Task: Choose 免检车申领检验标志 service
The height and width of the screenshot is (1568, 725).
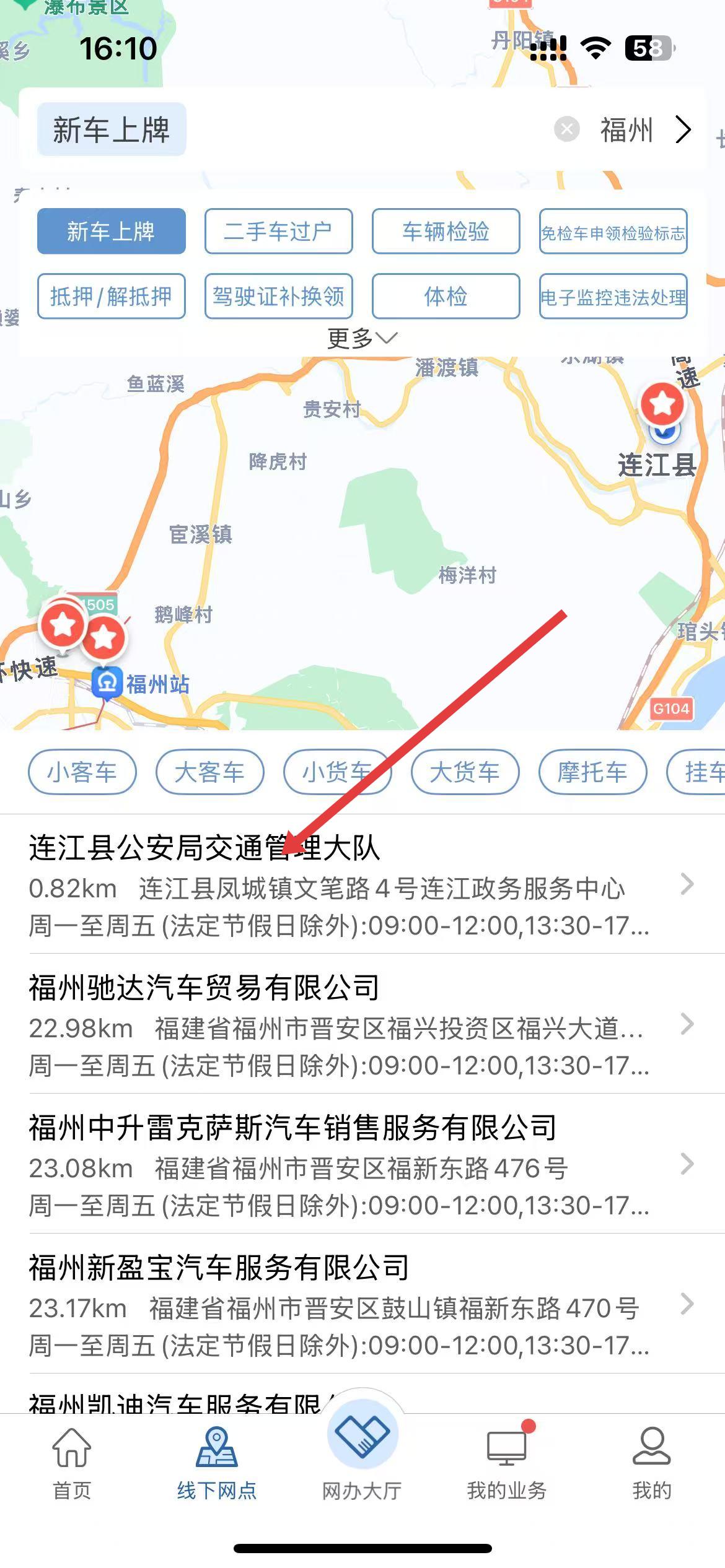Action: coord(613,232)
